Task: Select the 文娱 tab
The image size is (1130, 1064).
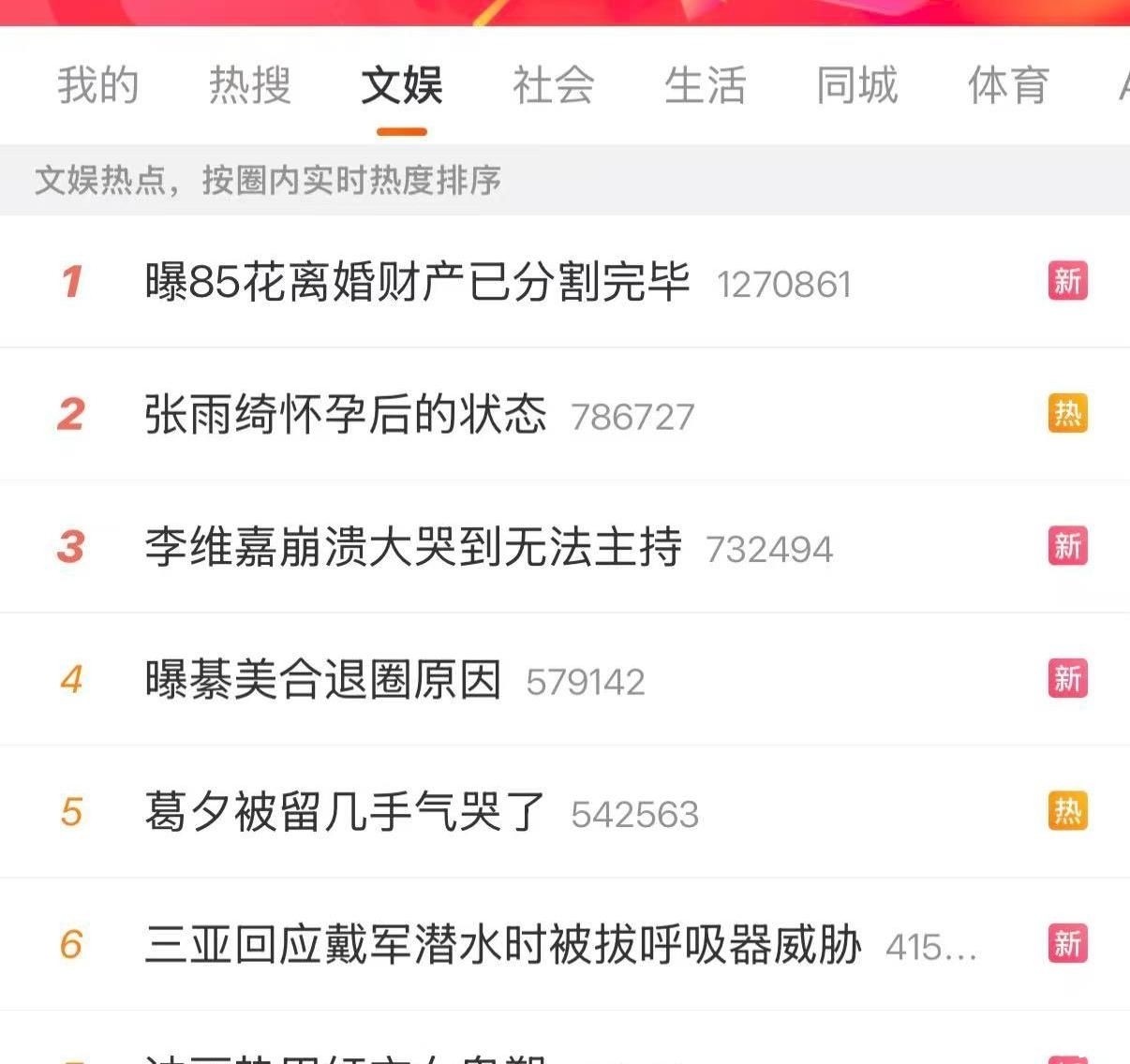Action: pos(401,85)
